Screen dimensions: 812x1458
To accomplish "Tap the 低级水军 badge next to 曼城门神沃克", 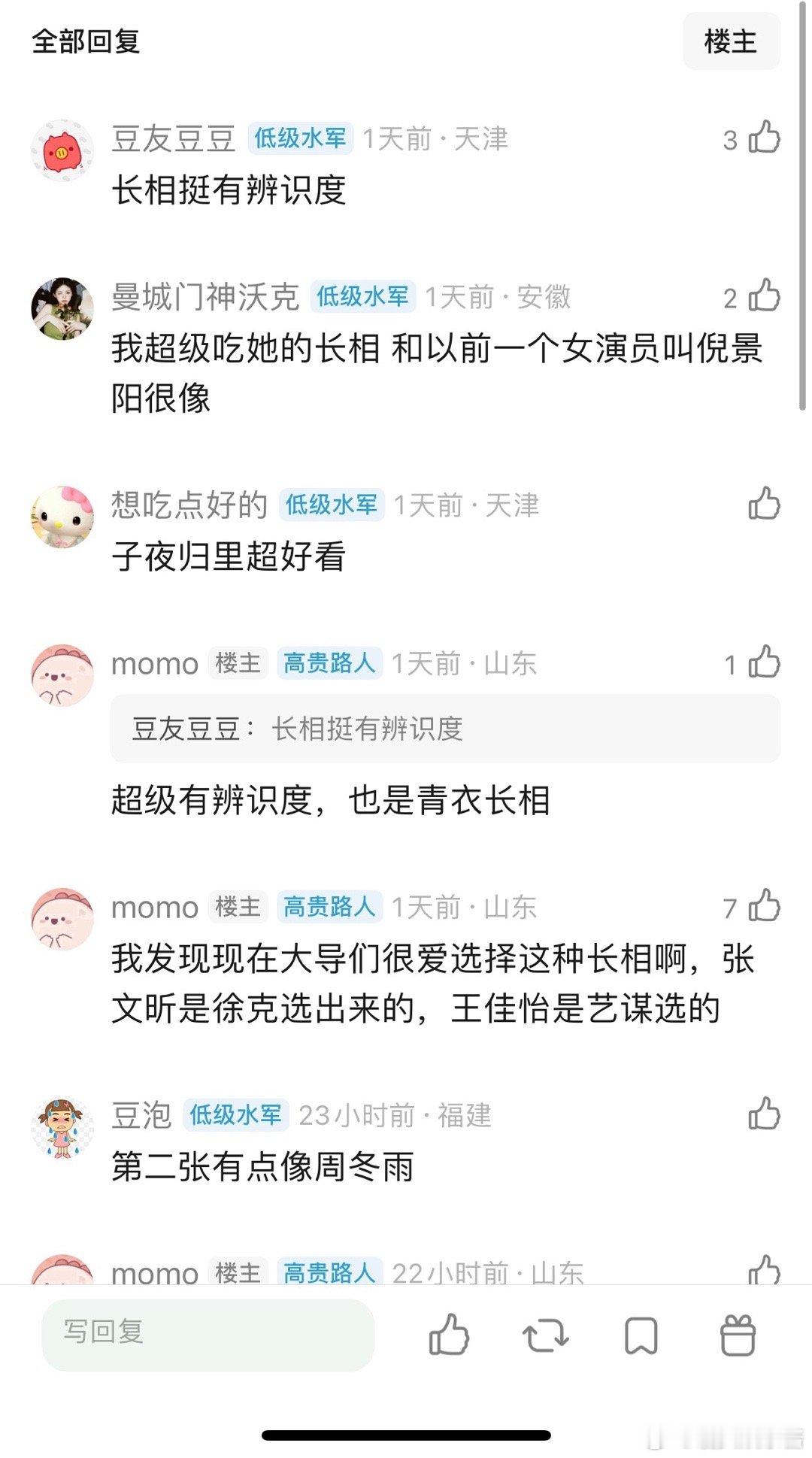I will pos(362,297).
